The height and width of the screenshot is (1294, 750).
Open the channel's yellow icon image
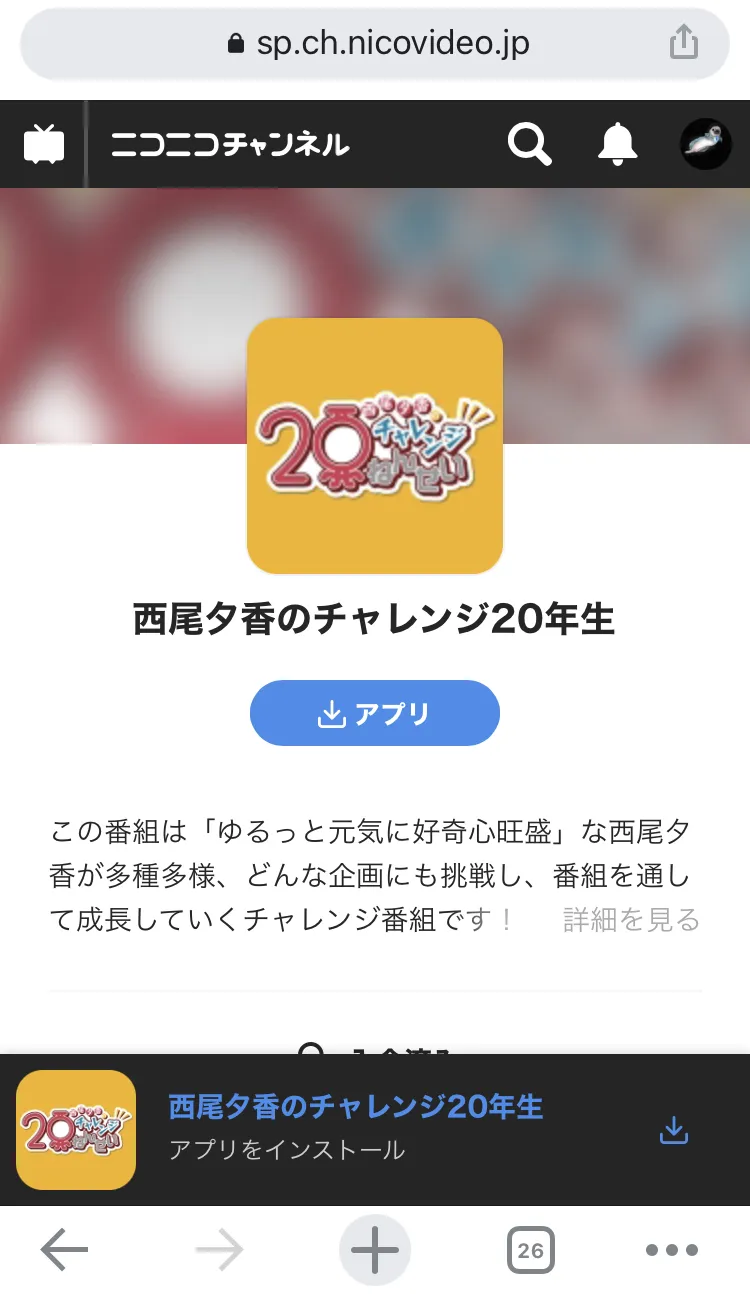pos(375,446)
